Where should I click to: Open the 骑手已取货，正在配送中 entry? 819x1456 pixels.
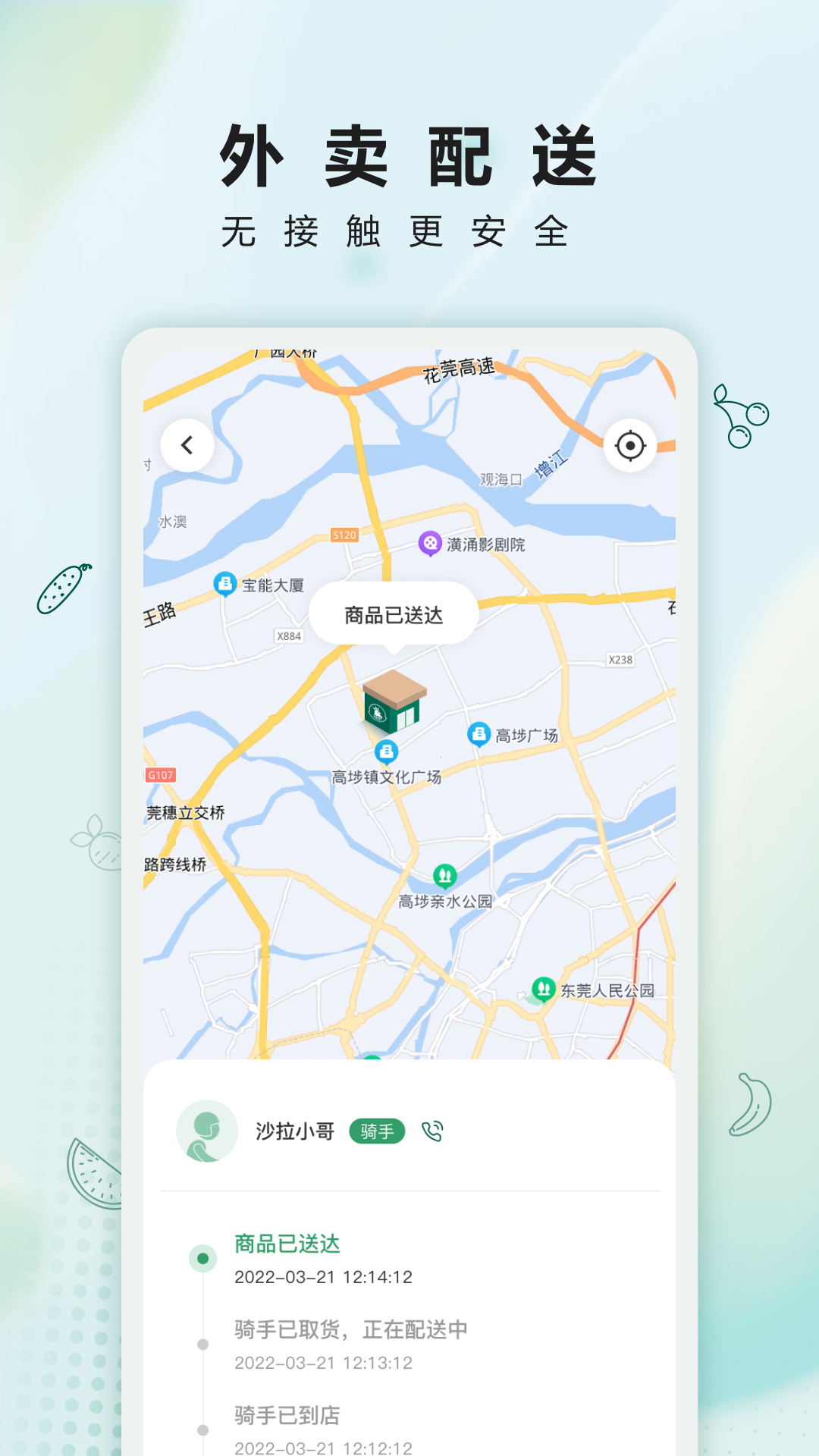point(350,1329)
